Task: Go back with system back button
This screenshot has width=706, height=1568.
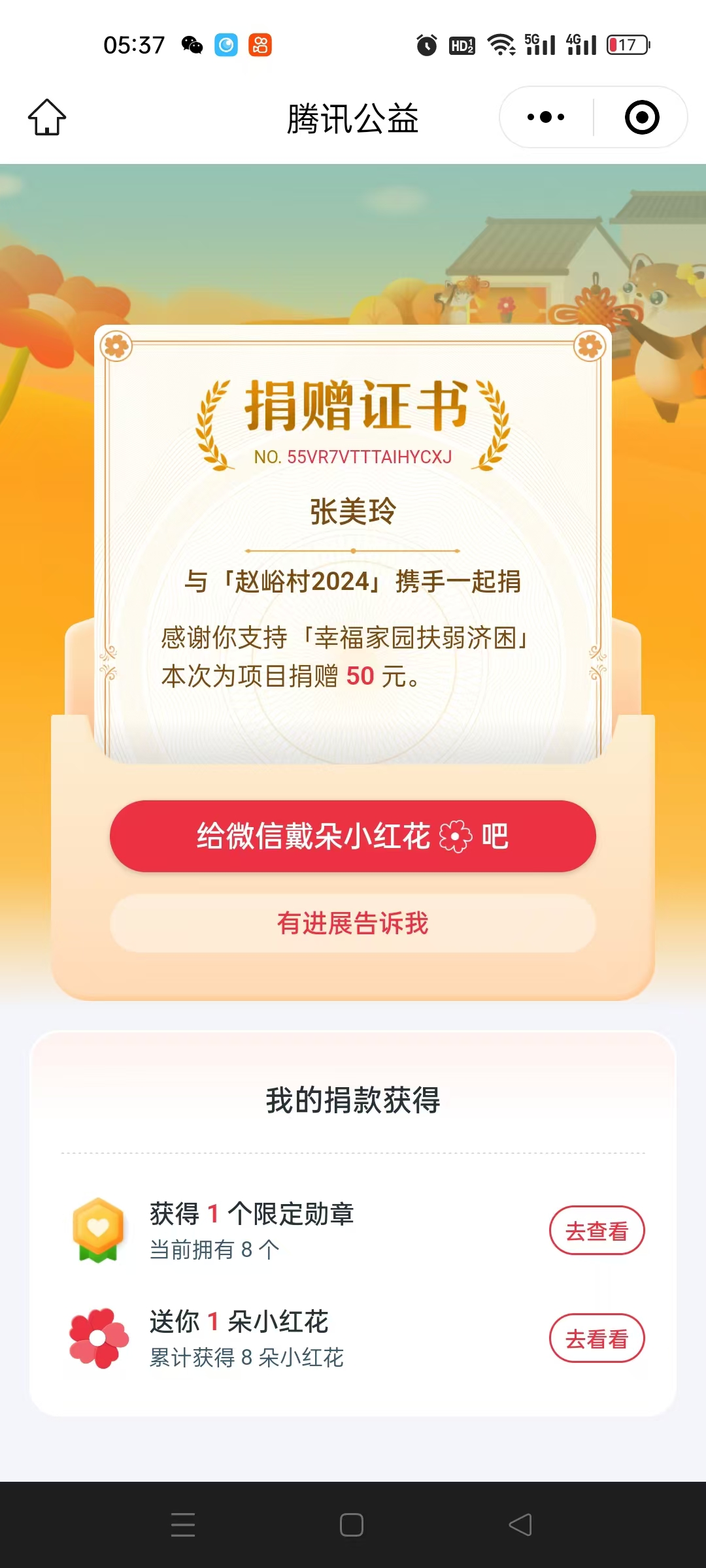Action: tap(520, 1525)
